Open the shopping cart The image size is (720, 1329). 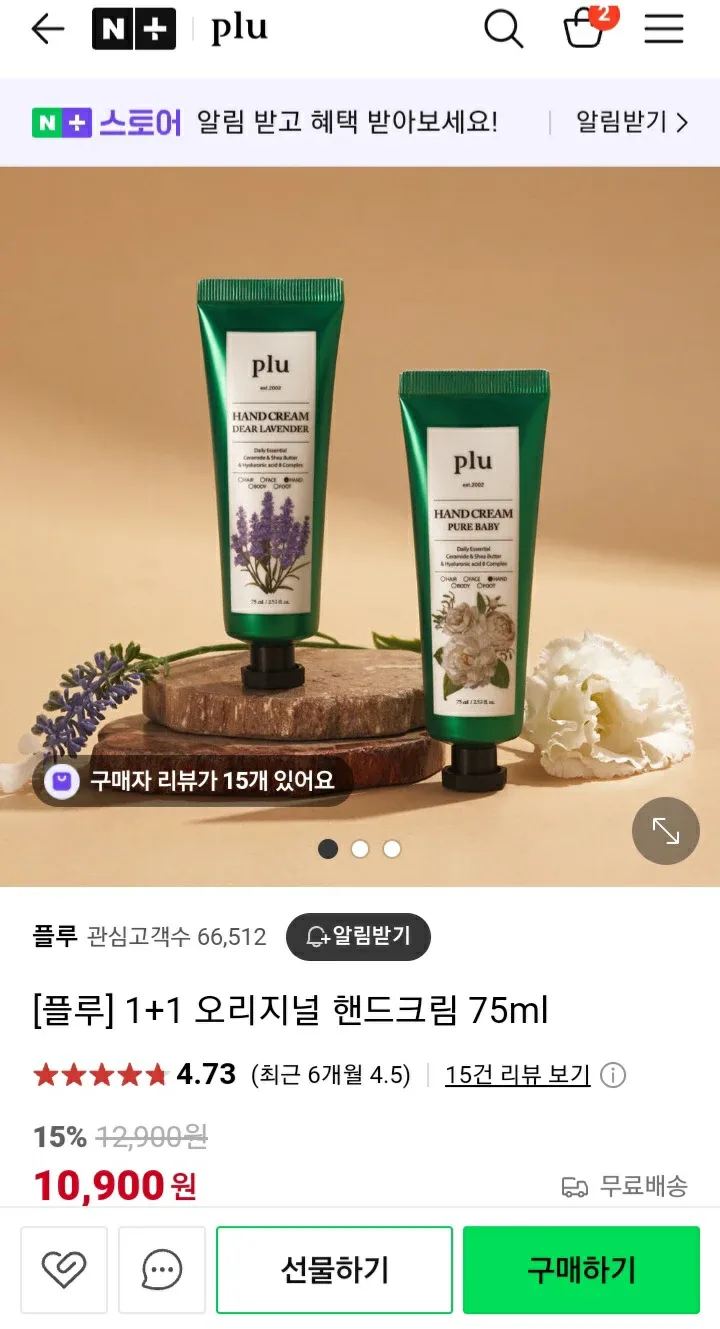tap(585, 30)
